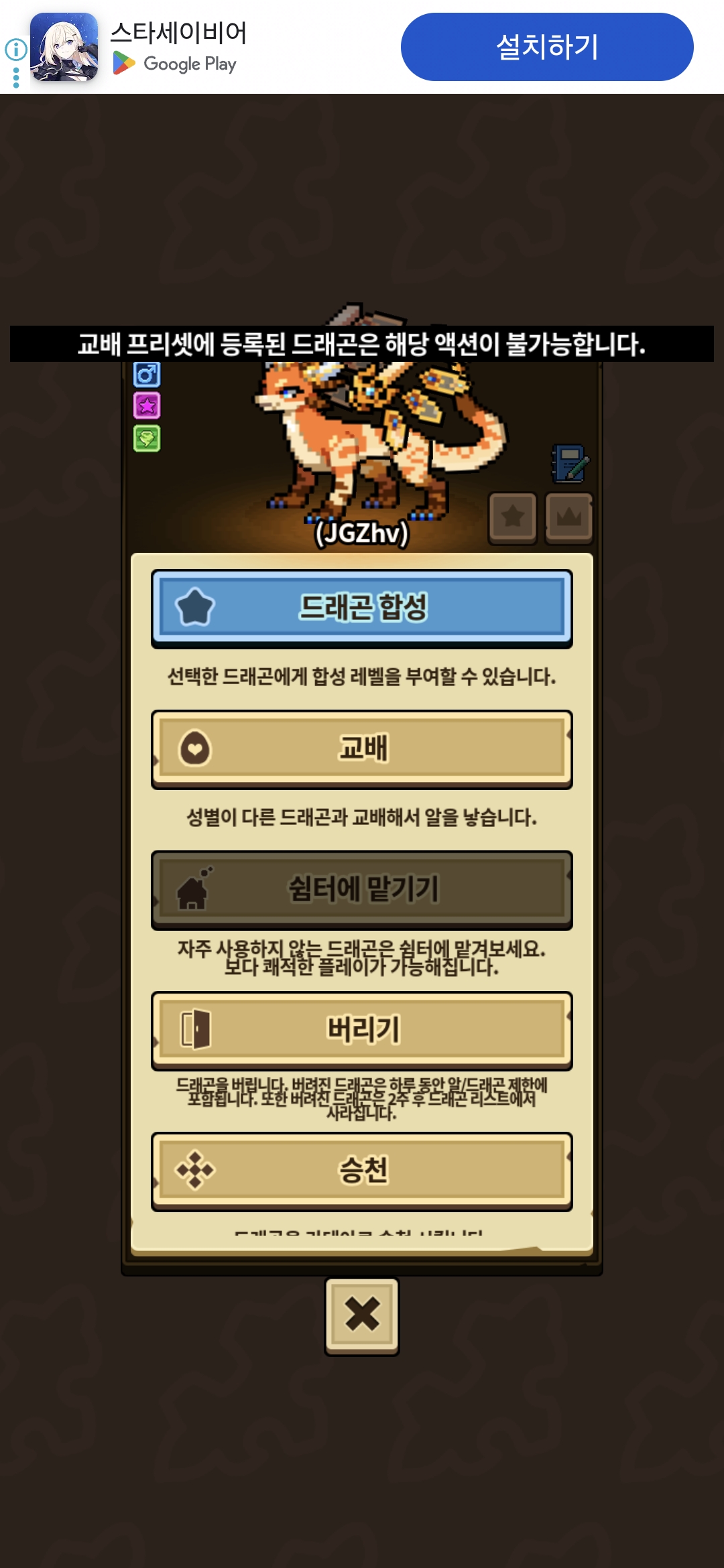
Task: Open the 스타세이비어 ad banner
Action: coord(178,47)
